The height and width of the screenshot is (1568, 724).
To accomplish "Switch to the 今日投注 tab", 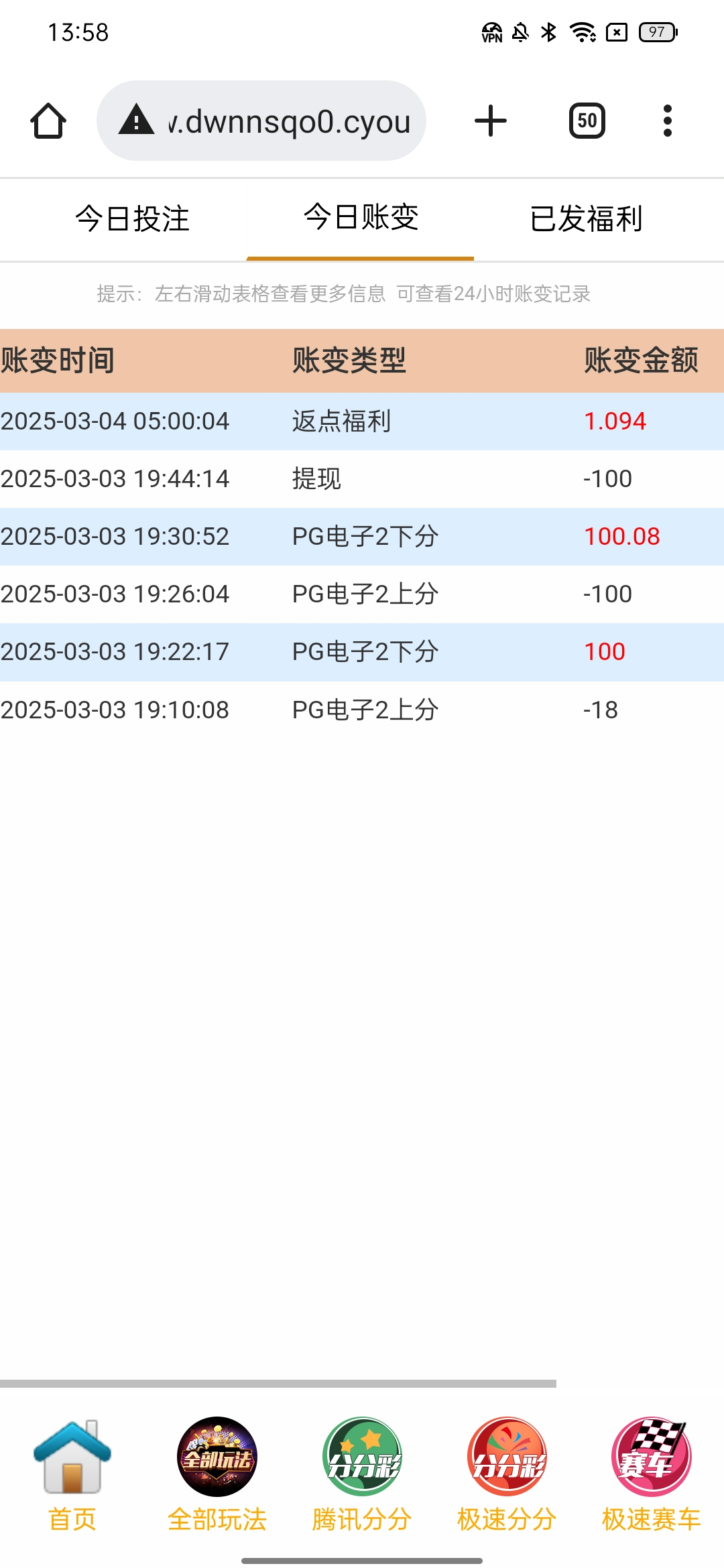I will [133, 219].
